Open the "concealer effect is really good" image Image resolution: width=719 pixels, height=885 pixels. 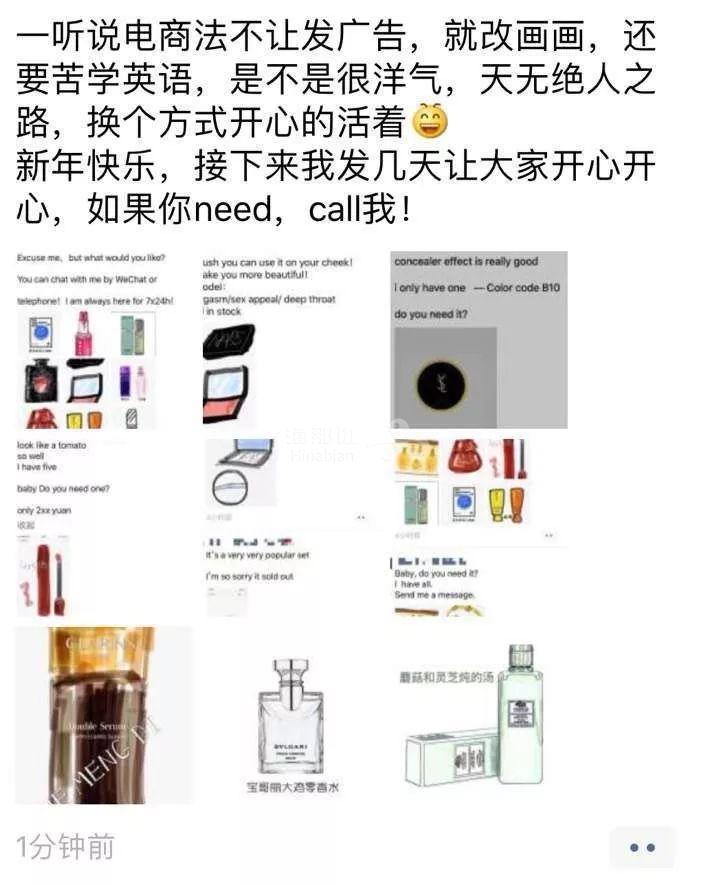click(x=478, y=340)
